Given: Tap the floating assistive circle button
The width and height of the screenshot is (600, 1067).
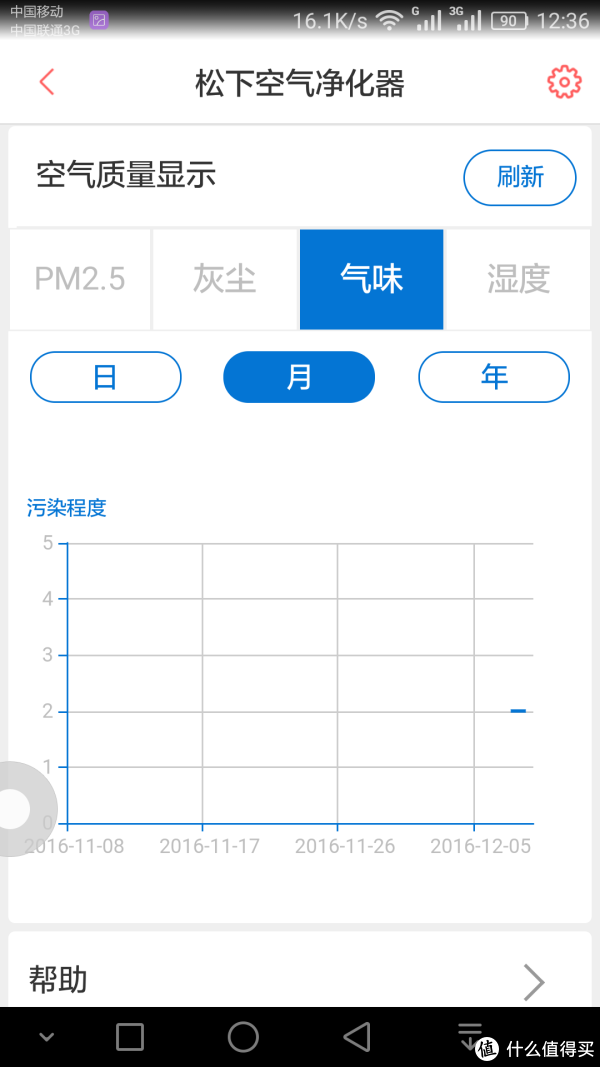Looking at the screenshot, I should click(x=15, y=808).
